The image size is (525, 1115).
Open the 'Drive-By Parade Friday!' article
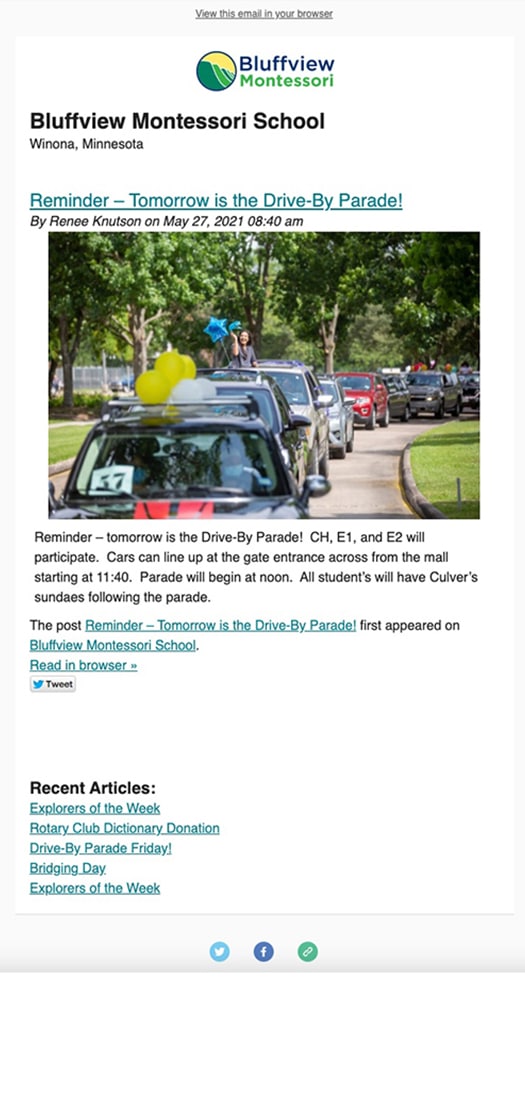(101, 848)
